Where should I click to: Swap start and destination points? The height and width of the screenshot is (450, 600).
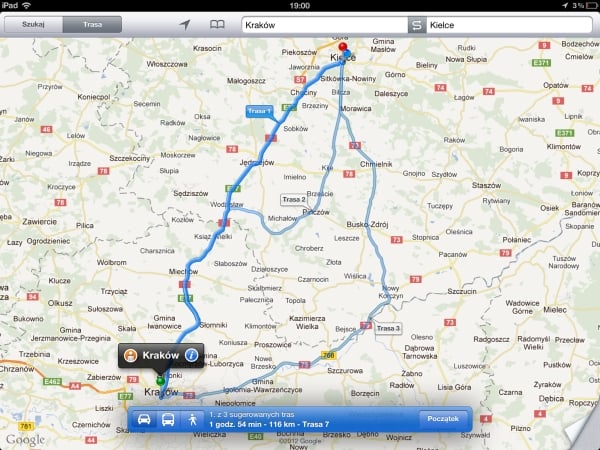point(417,23)
